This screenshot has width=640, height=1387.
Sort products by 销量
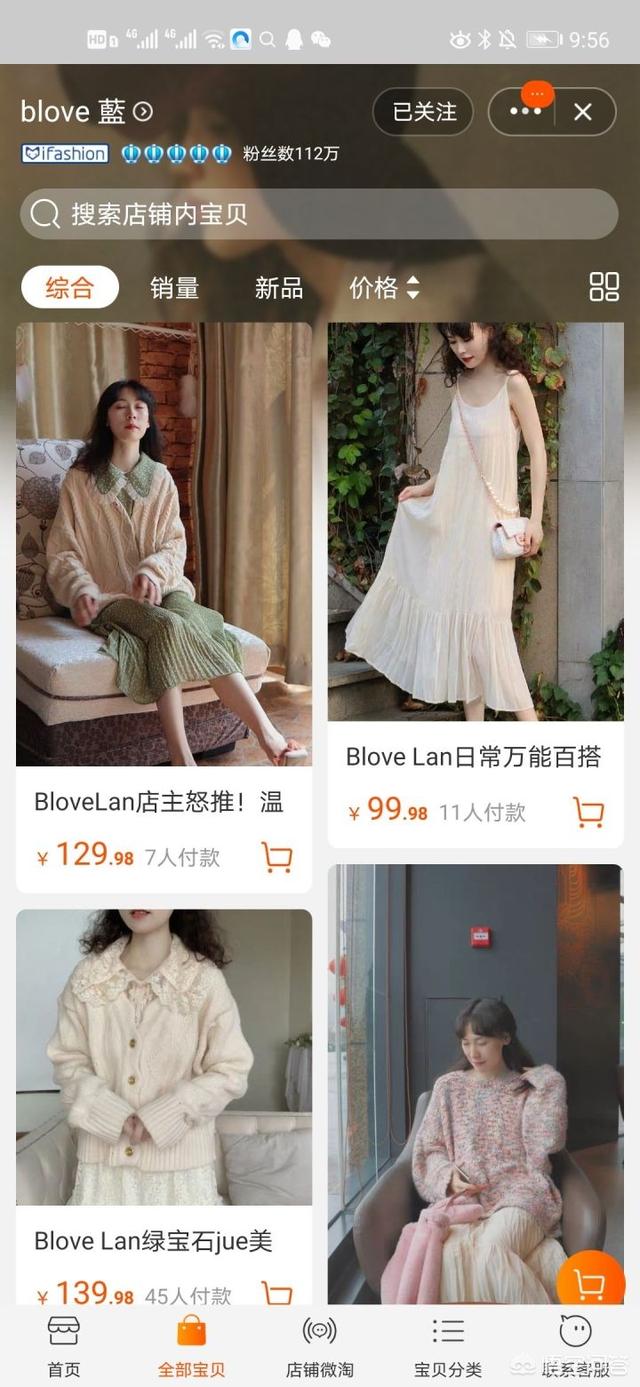(x=174, y=288)
